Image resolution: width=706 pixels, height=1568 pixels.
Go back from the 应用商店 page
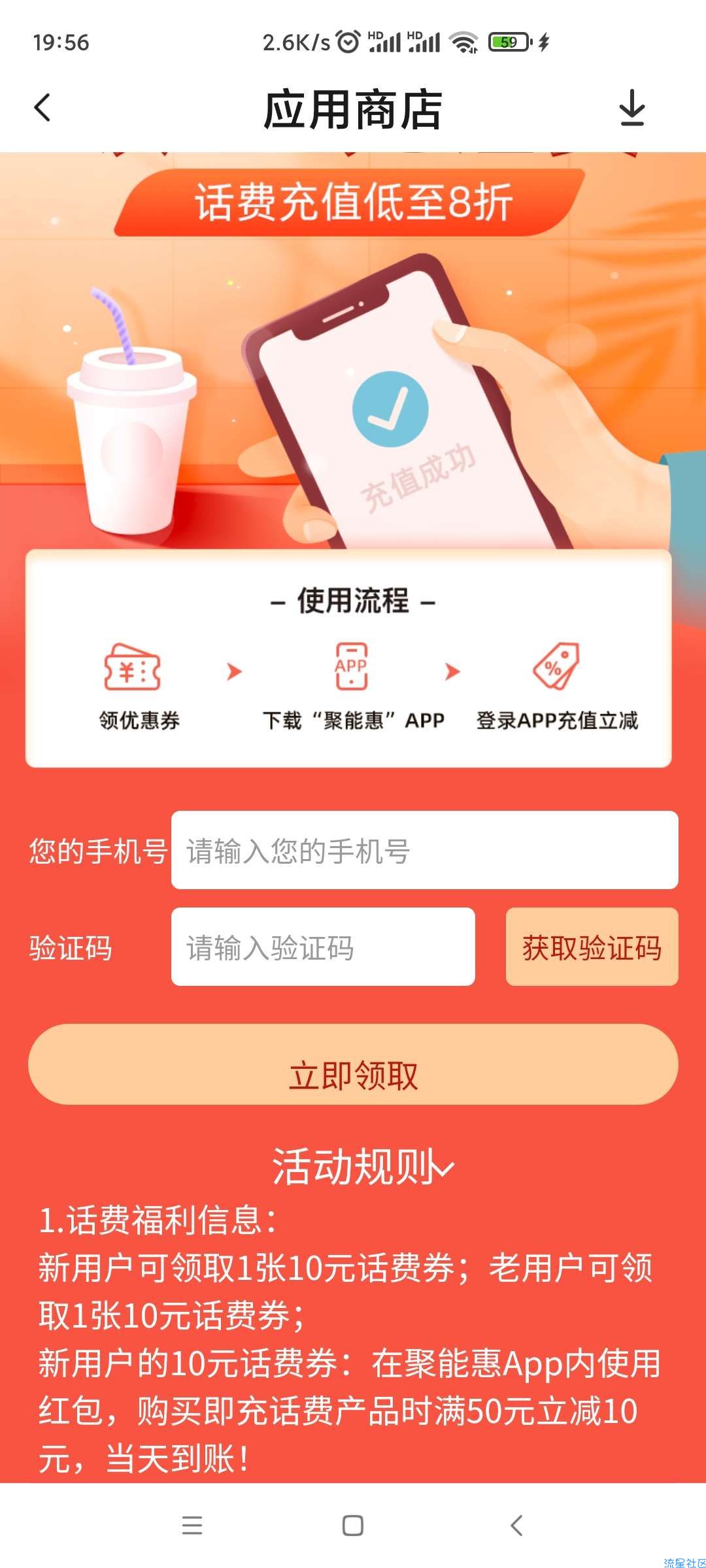pyautogui.click(x=43, y=108)
